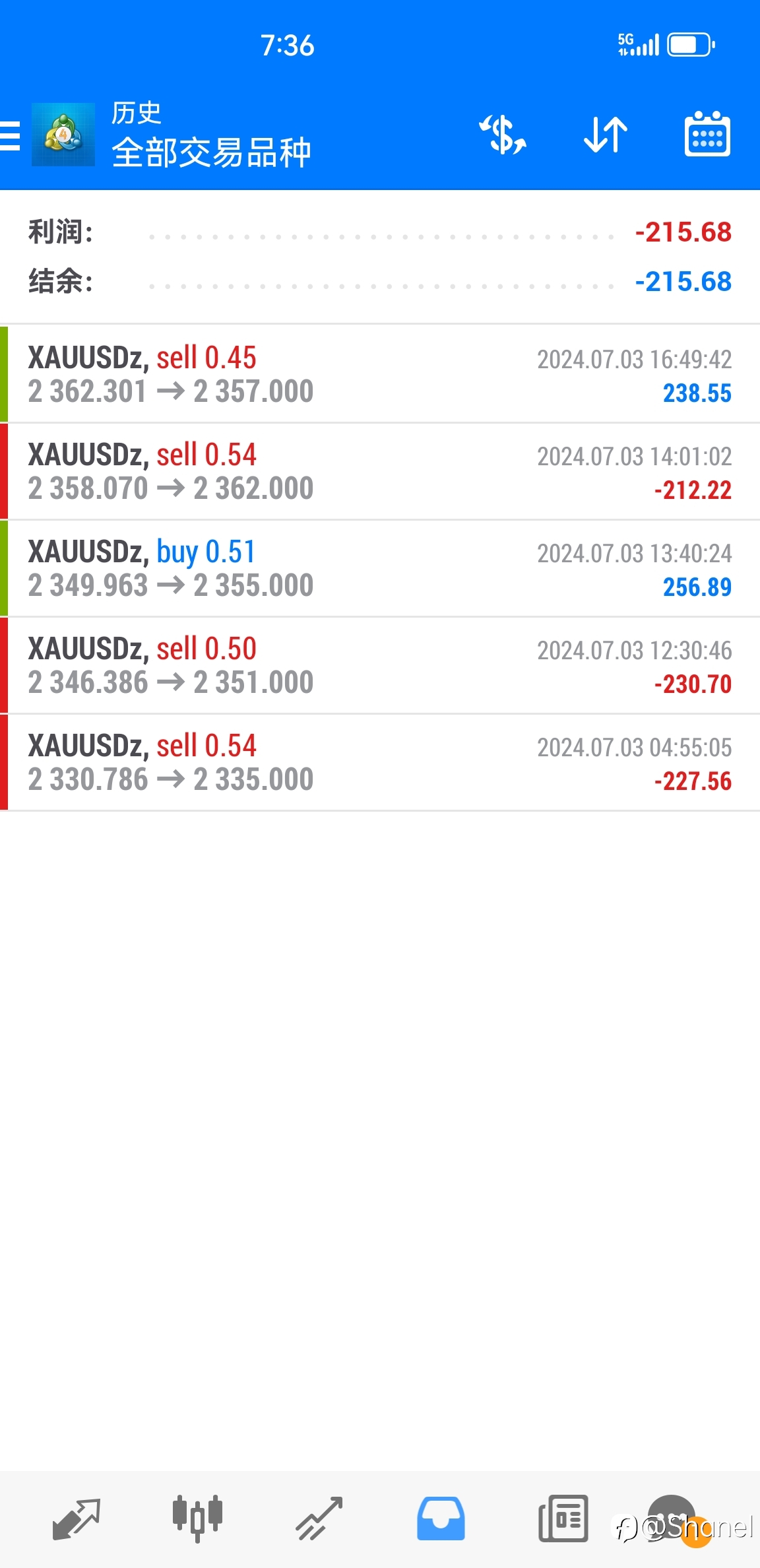The height and width of the screenshot is (1568, 760).
Task: Switch to the candlestick Chart tab
Action: (197, 1519)
